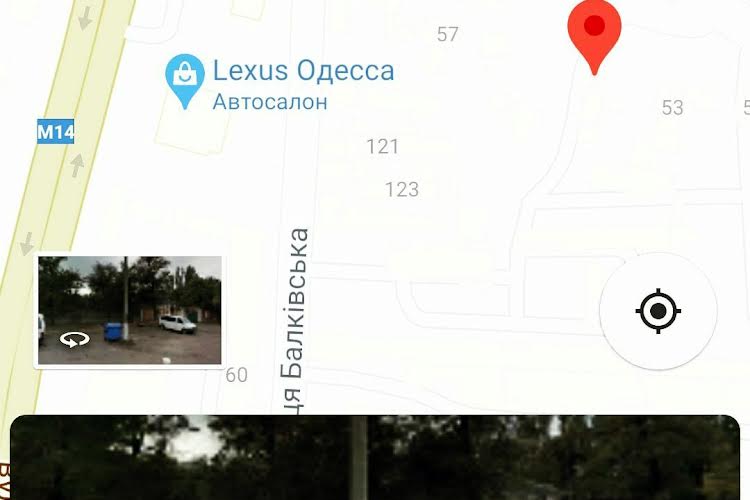This screenshot has height=500, width=750.
Task: Open the location photo at bottom
Action: click(375, 458)
